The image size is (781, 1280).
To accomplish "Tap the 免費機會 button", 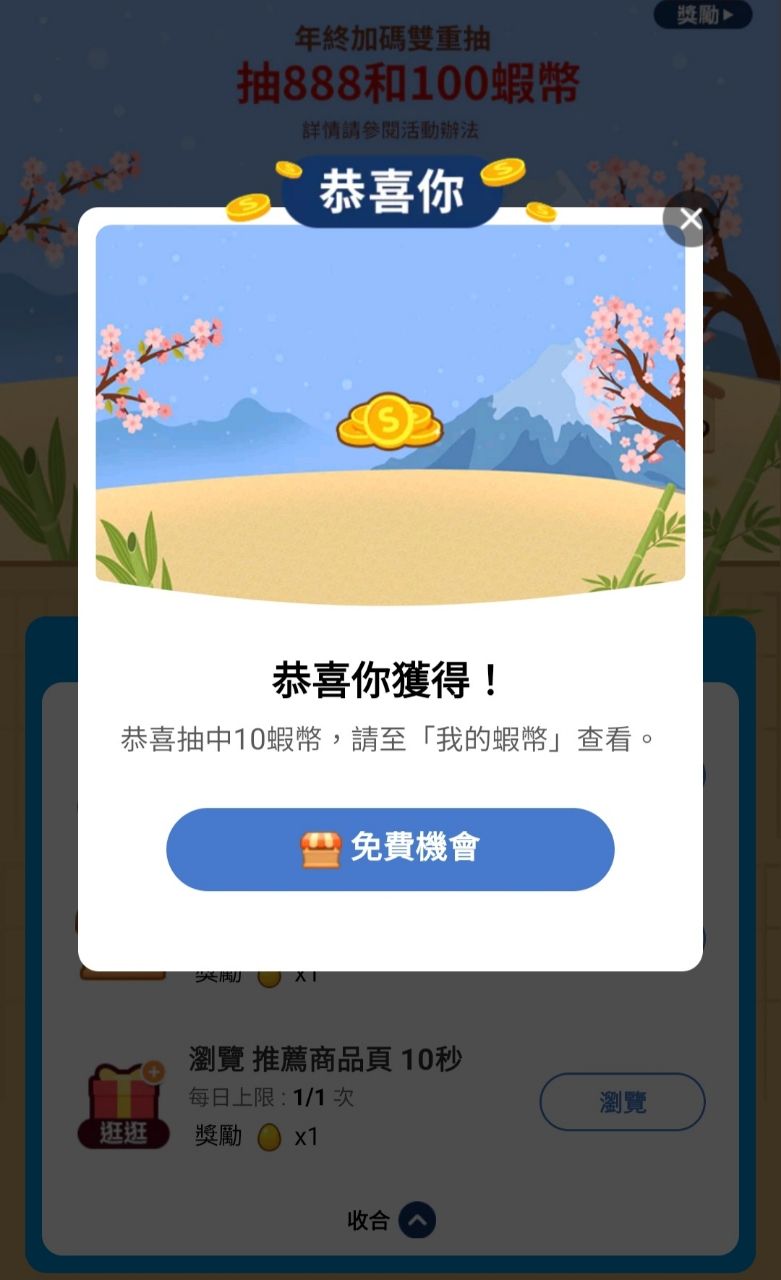I will pyautogui.click(x=390, y=849).
